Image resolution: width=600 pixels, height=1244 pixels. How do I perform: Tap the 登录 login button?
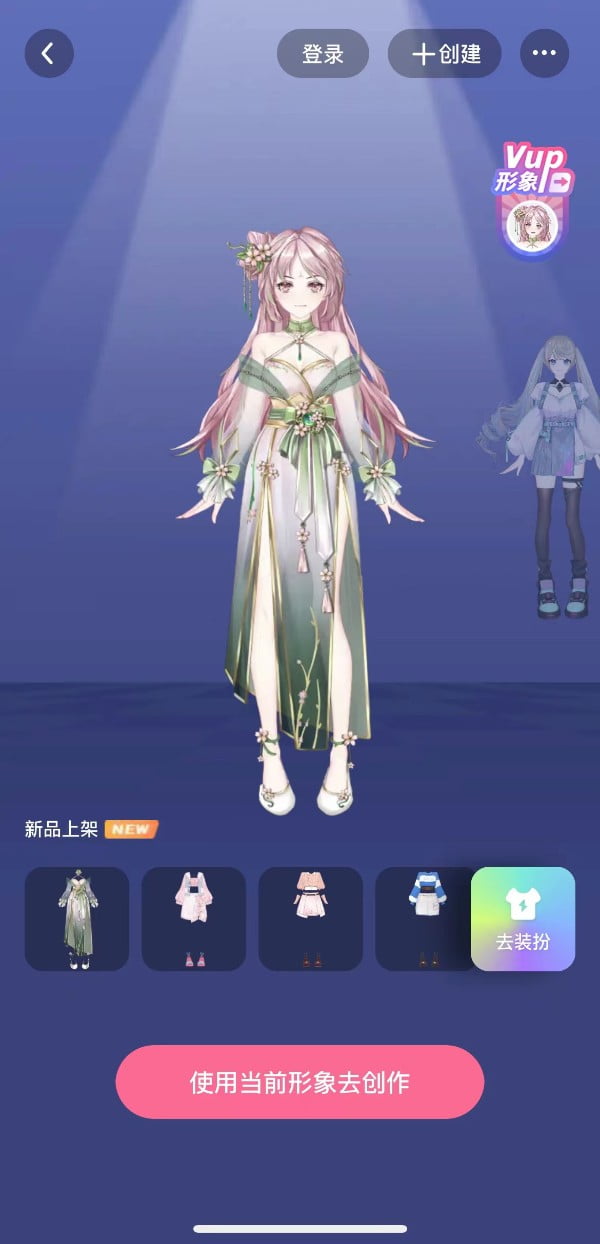click(322, 54)
